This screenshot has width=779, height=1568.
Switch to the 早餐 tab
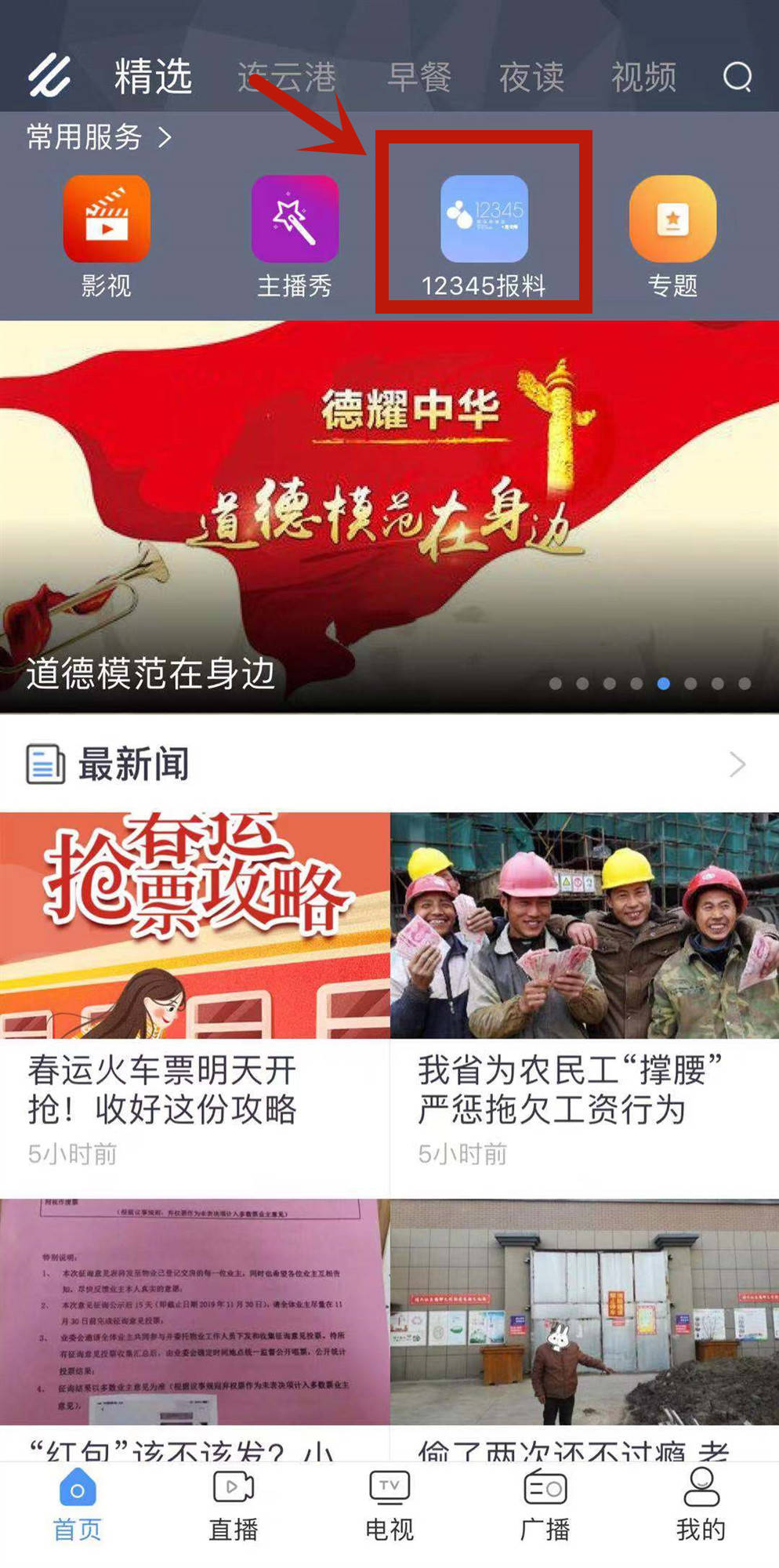pyautogui.click(x=419, y=78)
